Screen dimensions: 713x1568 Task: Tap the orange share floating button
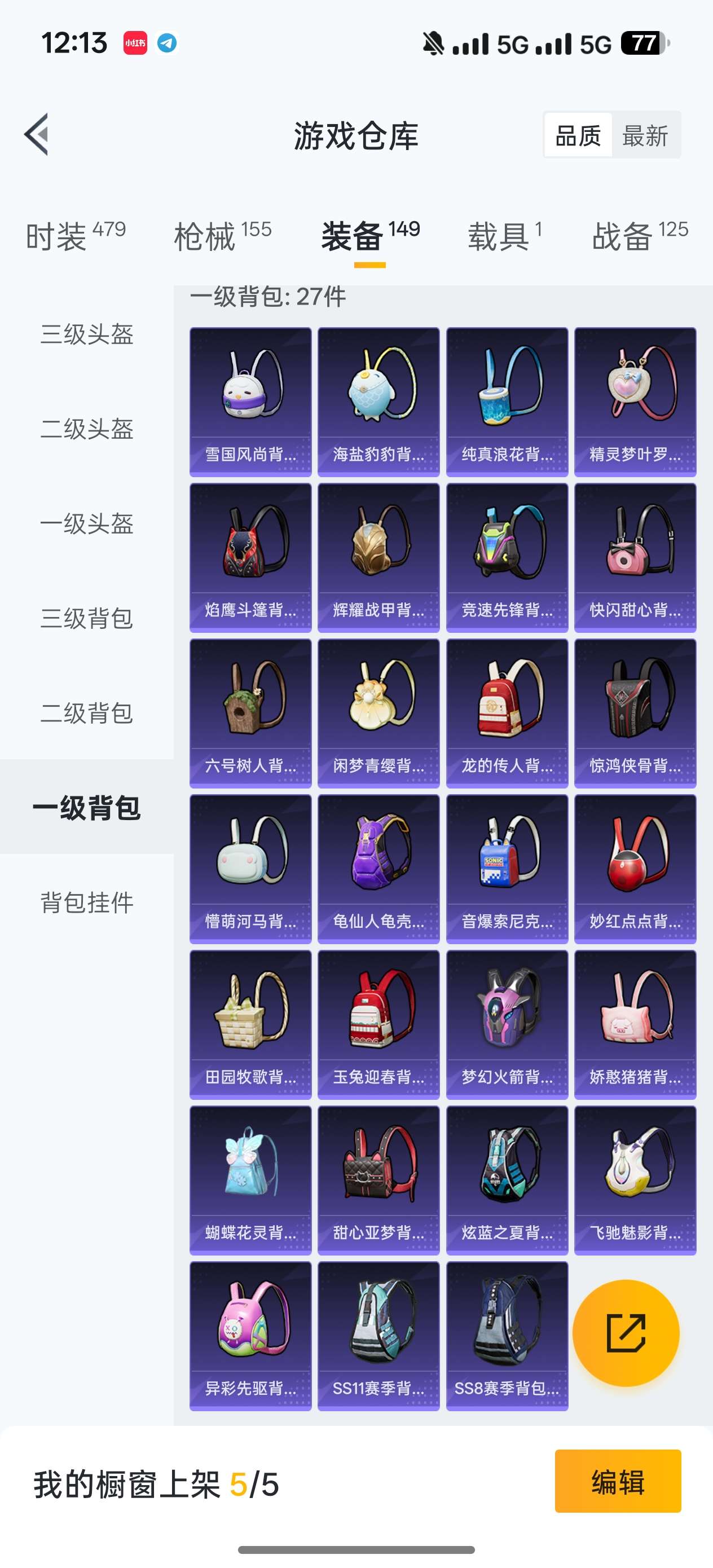[626, 1333]
